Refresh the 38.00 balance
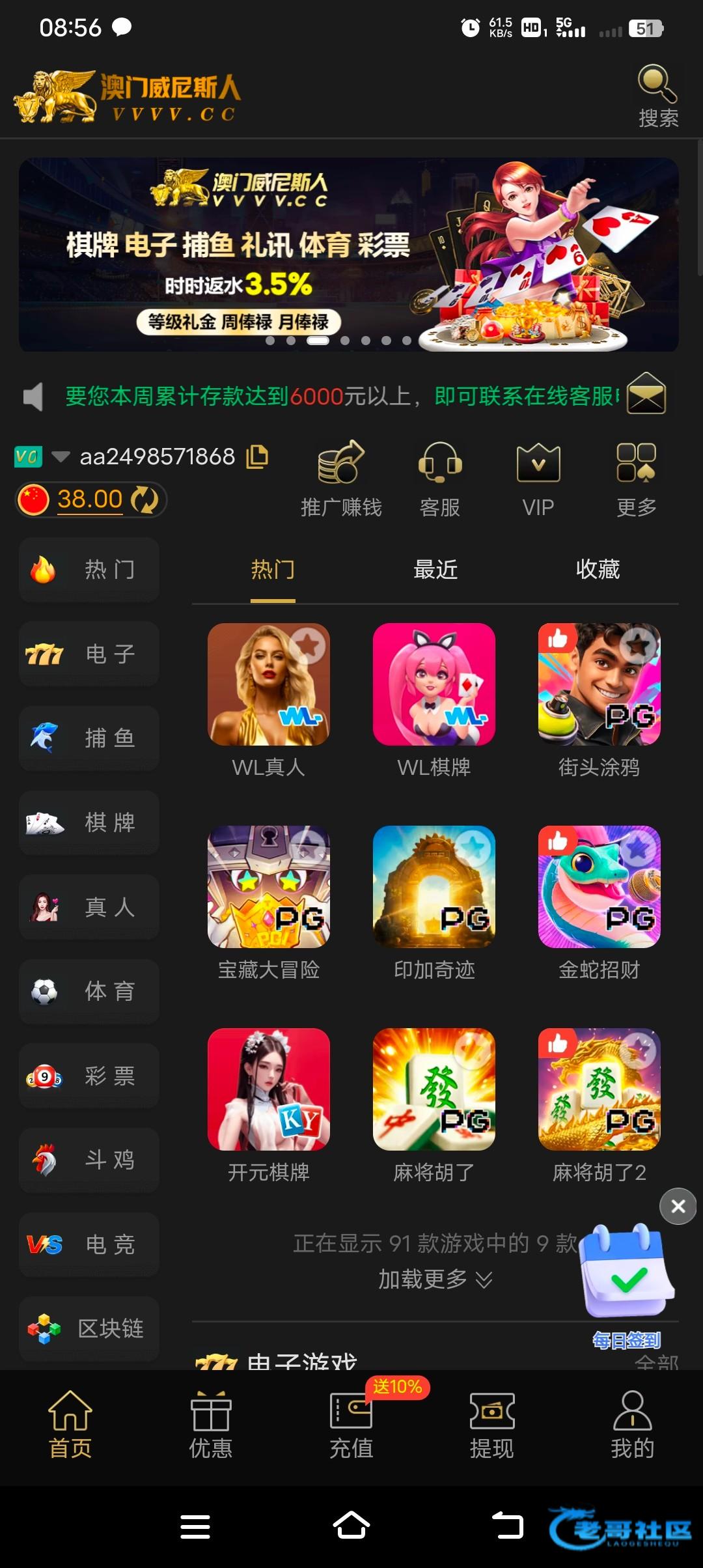The image size is (703, 1568). pyautogui.click(x=145, y=500)
